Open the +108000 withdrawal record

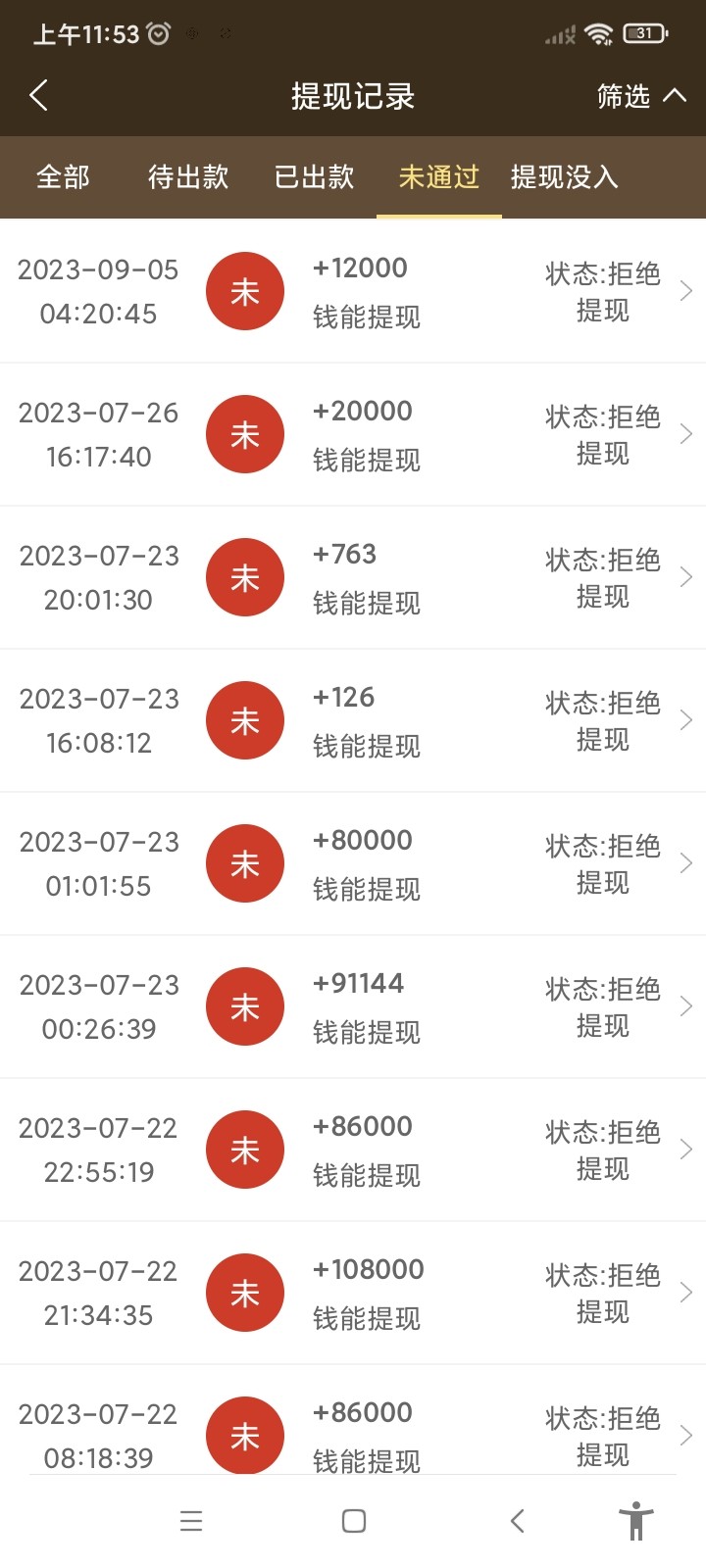[353, 1294]
